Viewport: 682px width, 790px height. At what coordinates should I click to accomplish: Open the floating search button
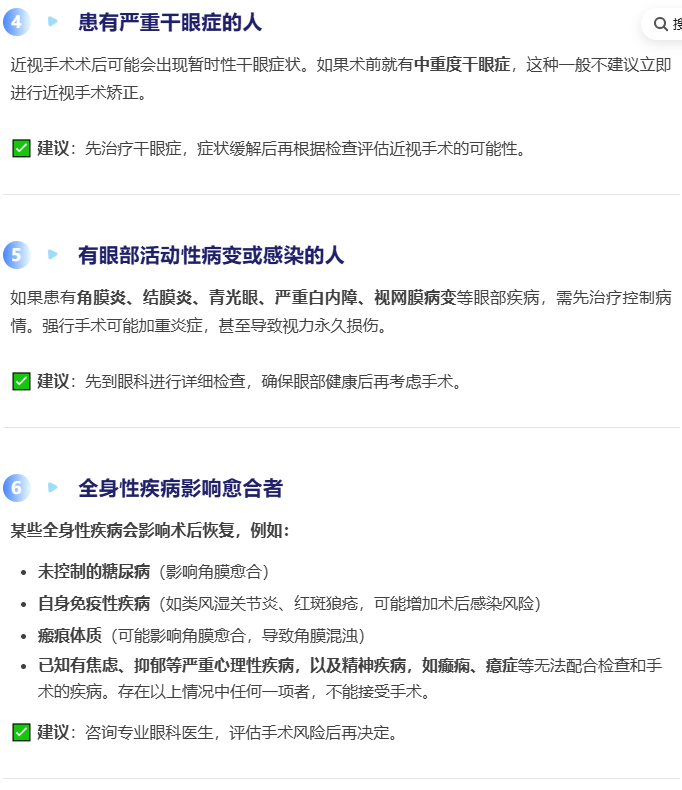coord(664,24)
